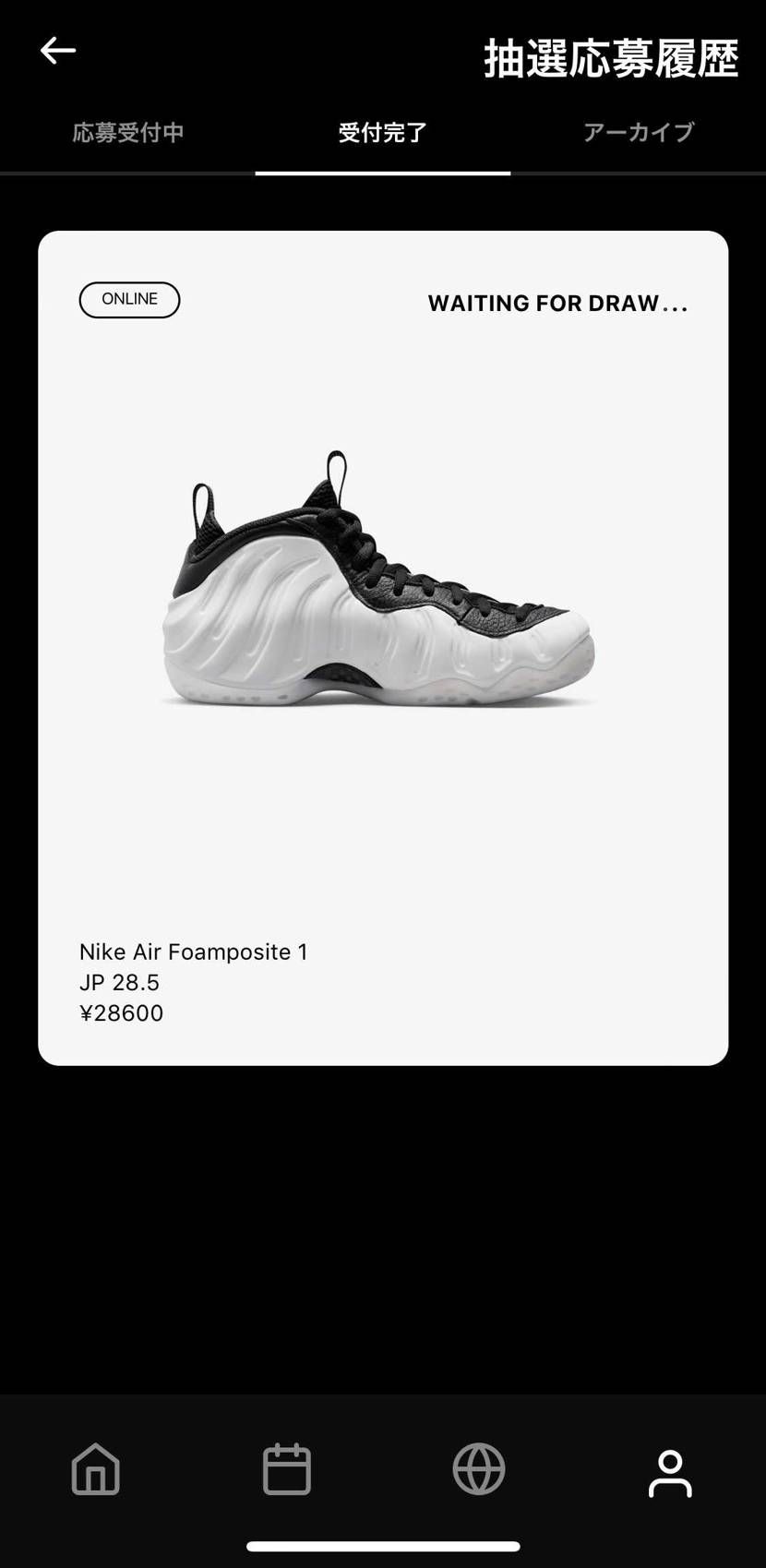Image resolution: width=766 pixels, height=1568 pixels.
Task: Open the calendar tab
Action: pyautogui.click(x=287, y=1469)
